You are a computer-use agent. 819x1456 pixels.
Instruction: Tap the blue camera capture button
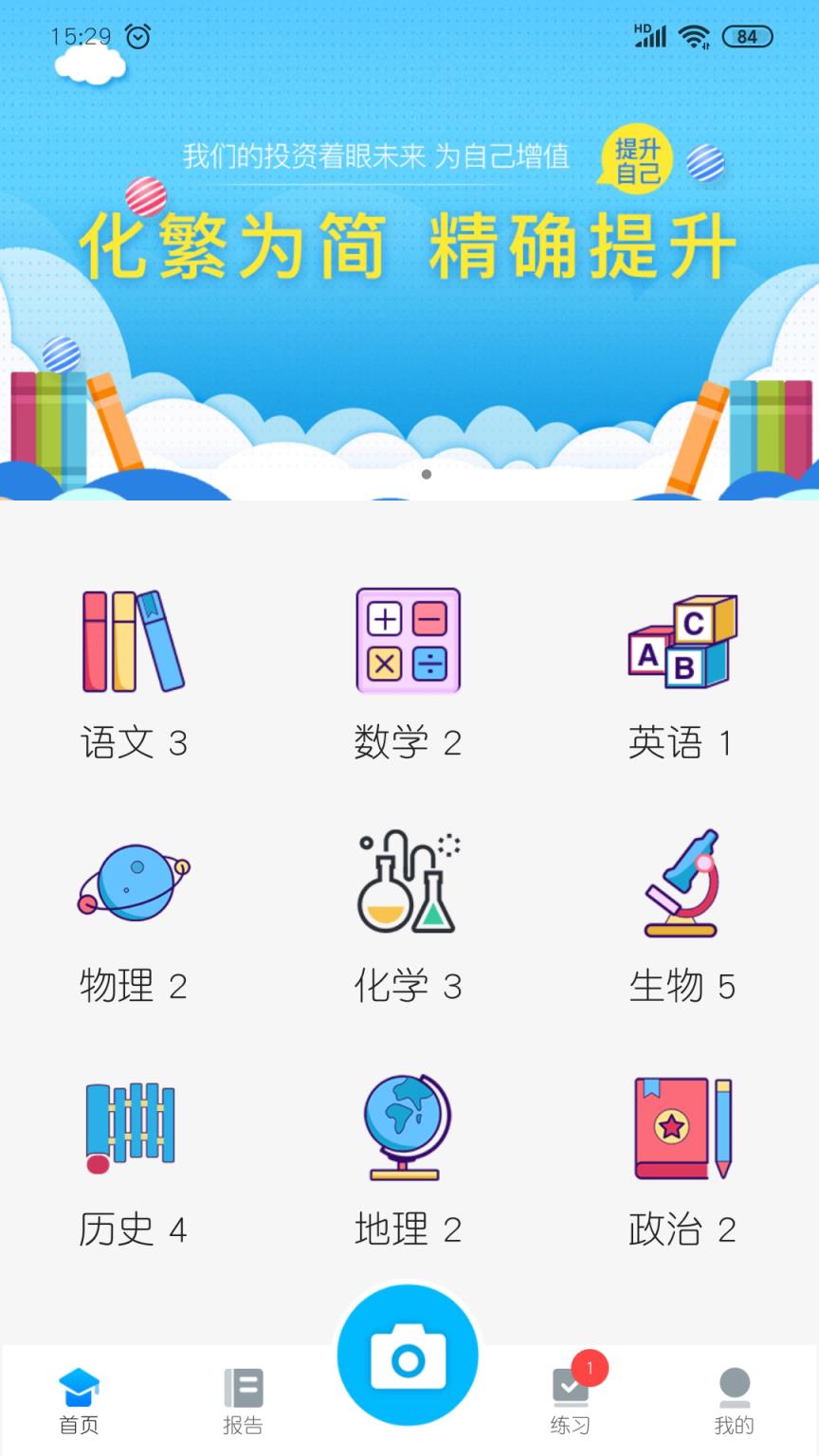coord(408,1356)
